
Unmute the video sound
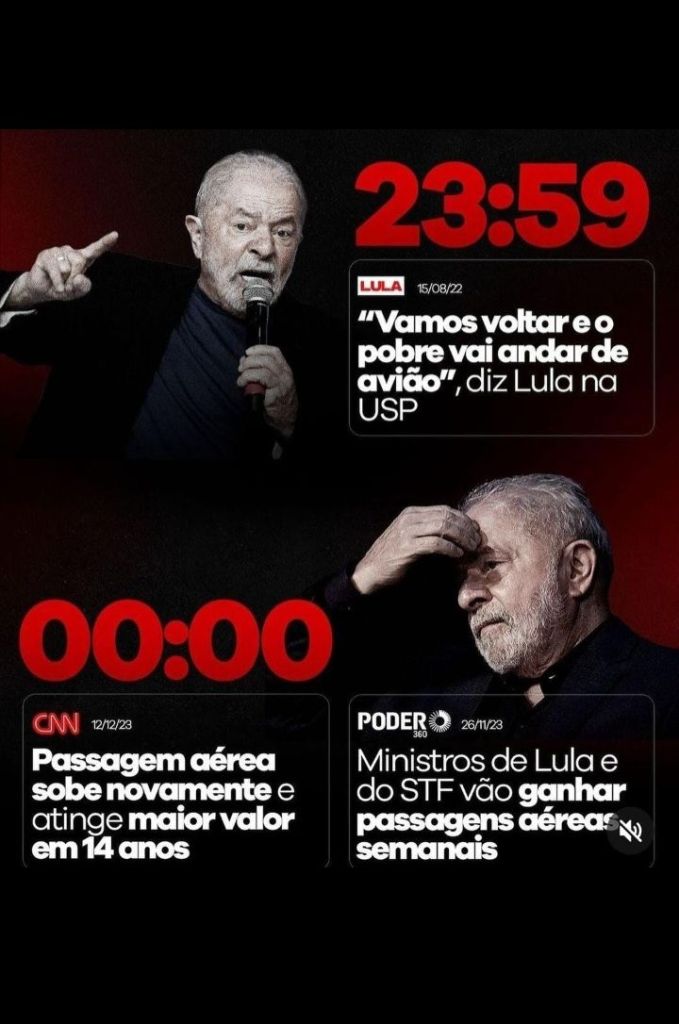coord(631,831)
